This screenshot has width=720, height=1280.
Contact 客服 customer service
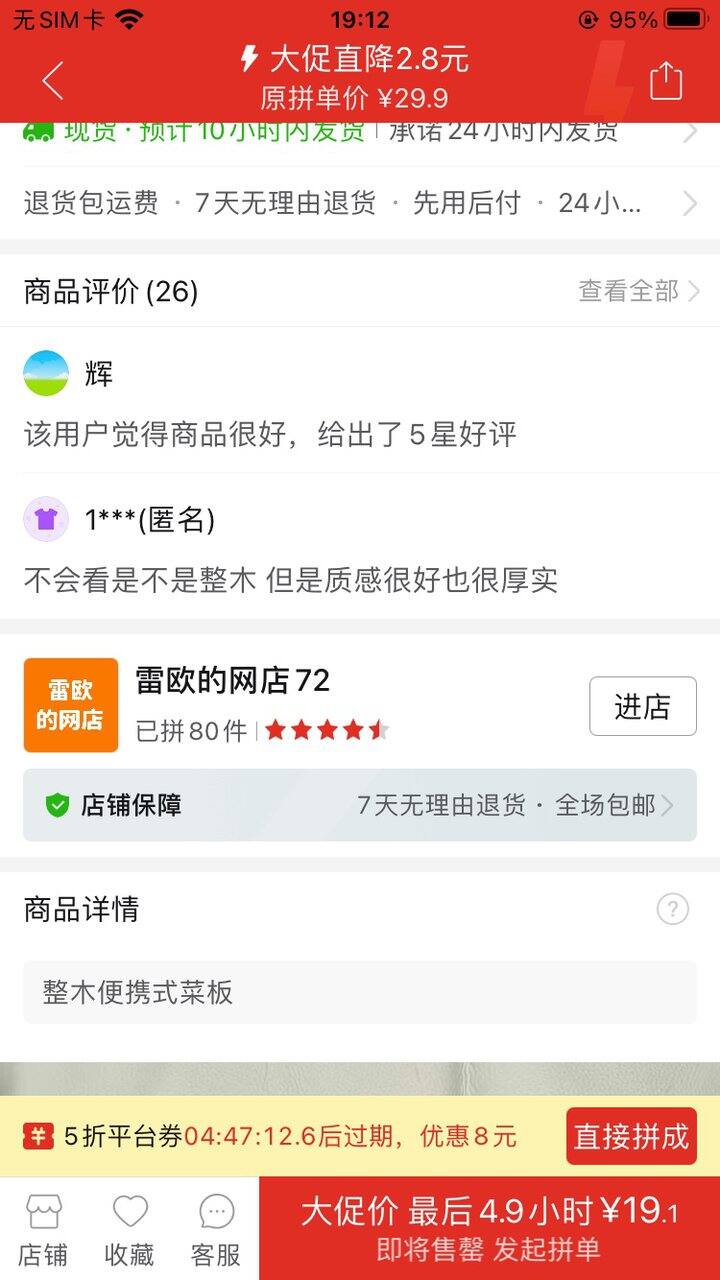click(x=216, y=1229)
